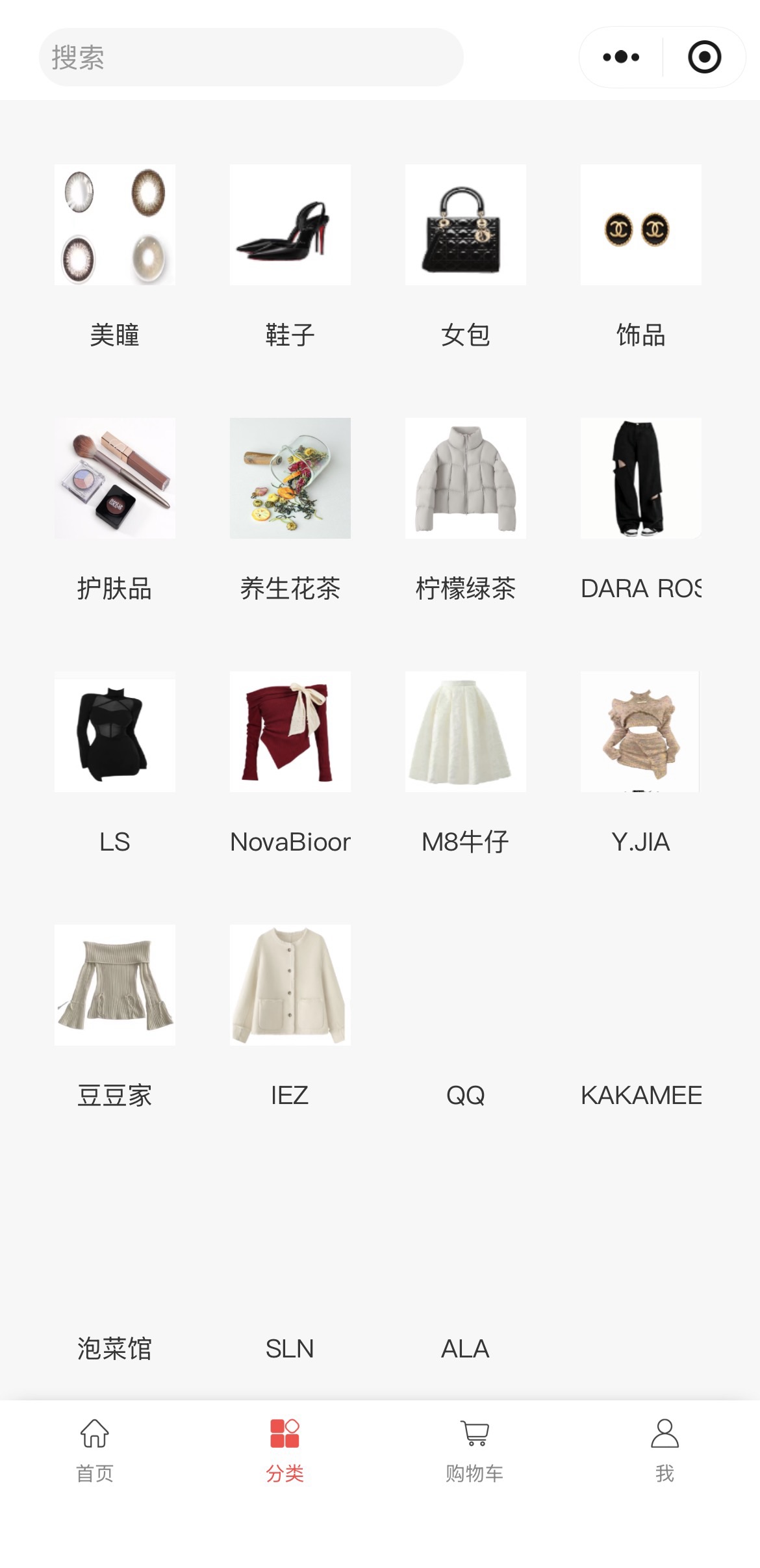
Task: Tap the 搜索 search field
Action: [x=251, y=57]
